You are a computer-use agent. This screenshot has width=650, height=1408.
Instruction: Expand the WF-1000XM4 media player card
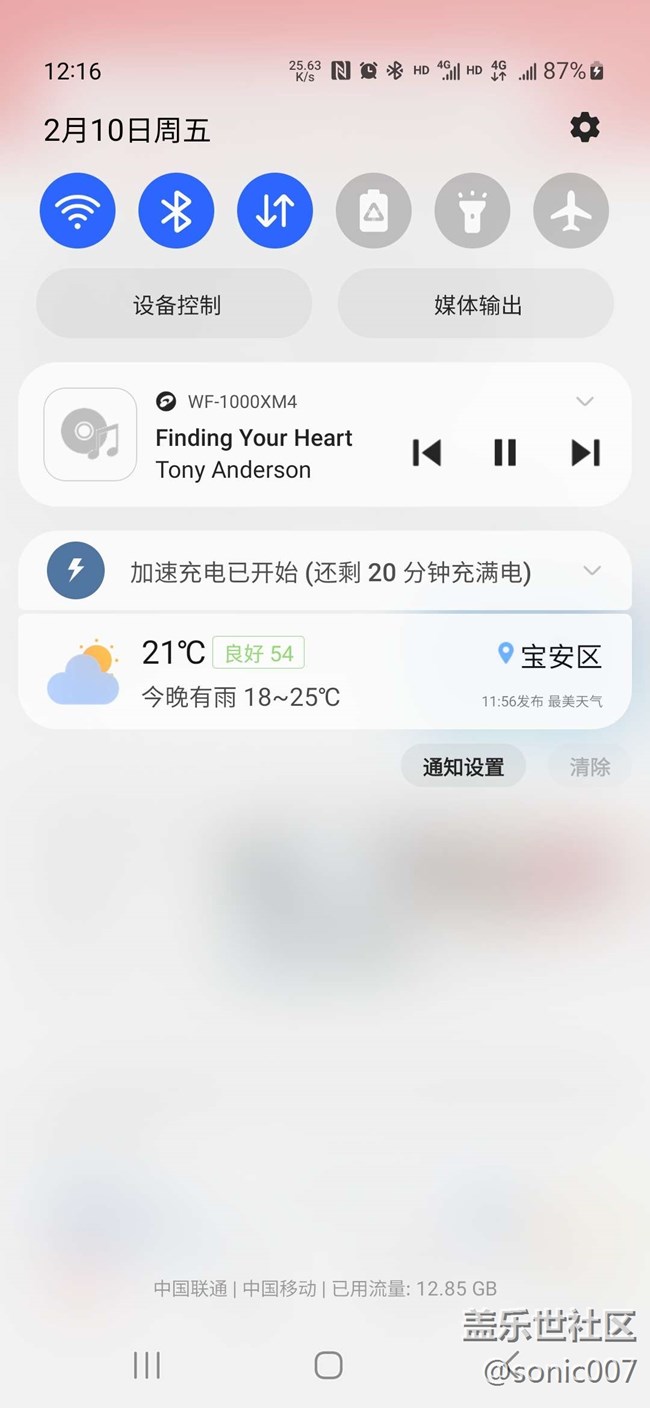[x=585, y=402]
